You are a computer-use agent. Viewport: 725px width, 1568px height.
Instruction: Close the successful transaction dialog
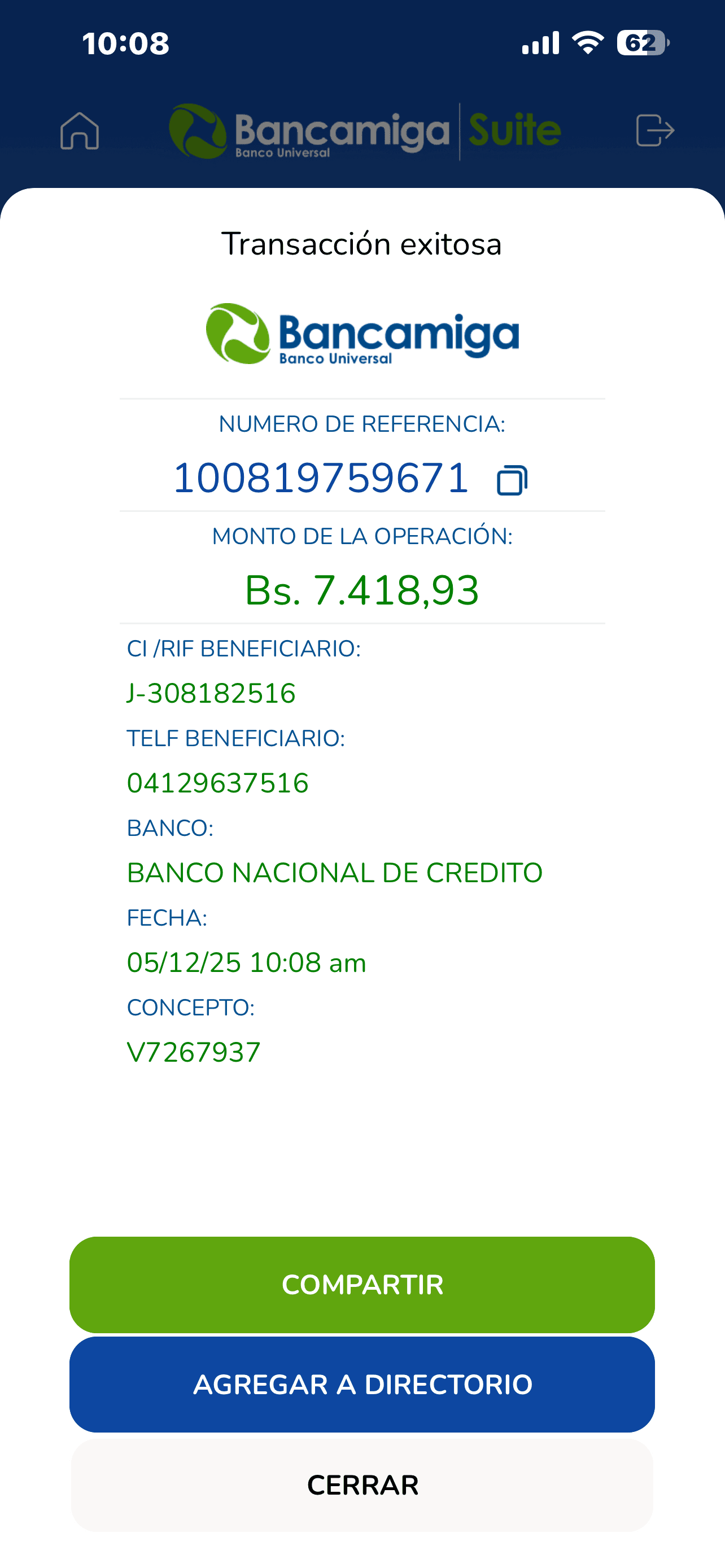click(x=362, y=1485)
